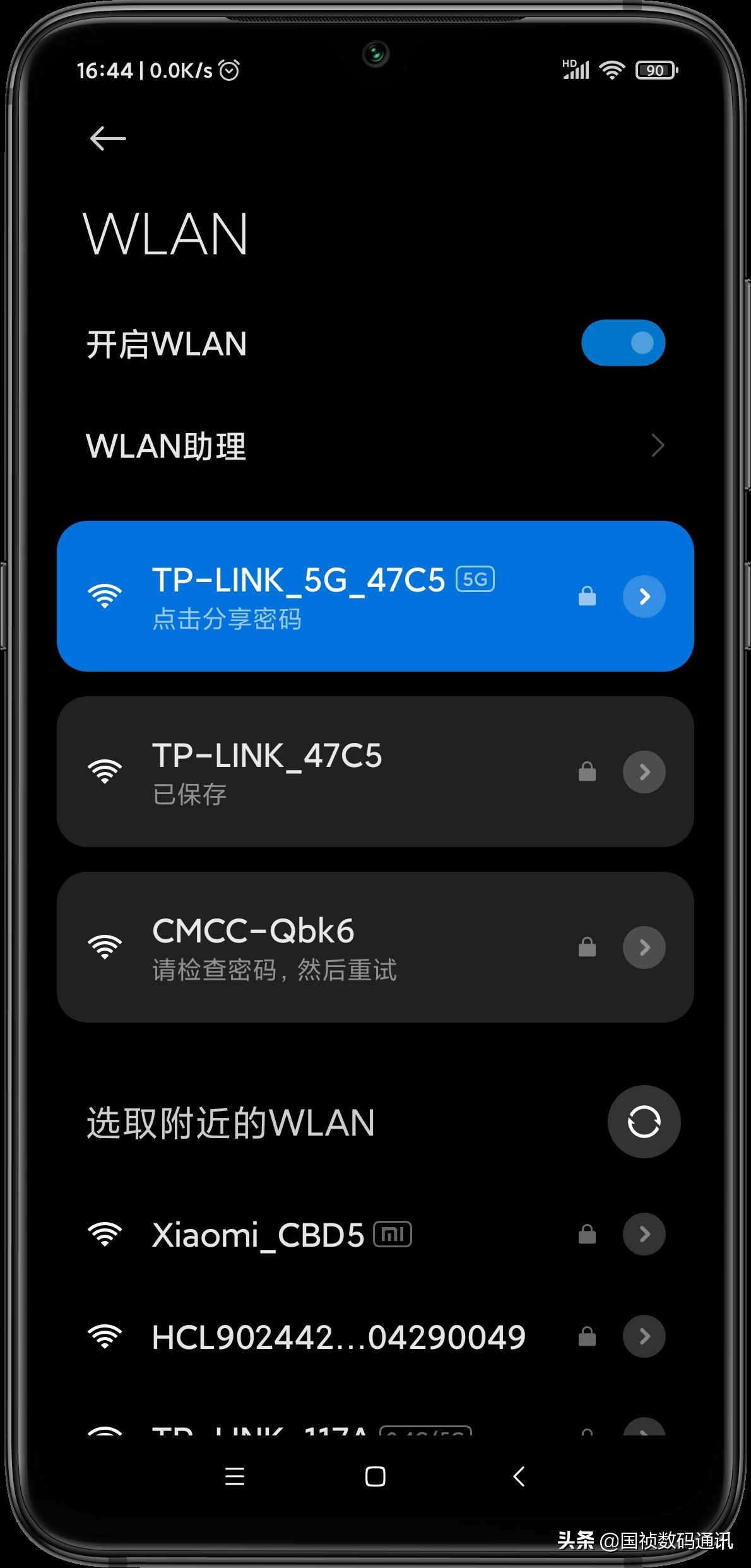
Task: Go back using the top arrow
Action: click(108, 138)
